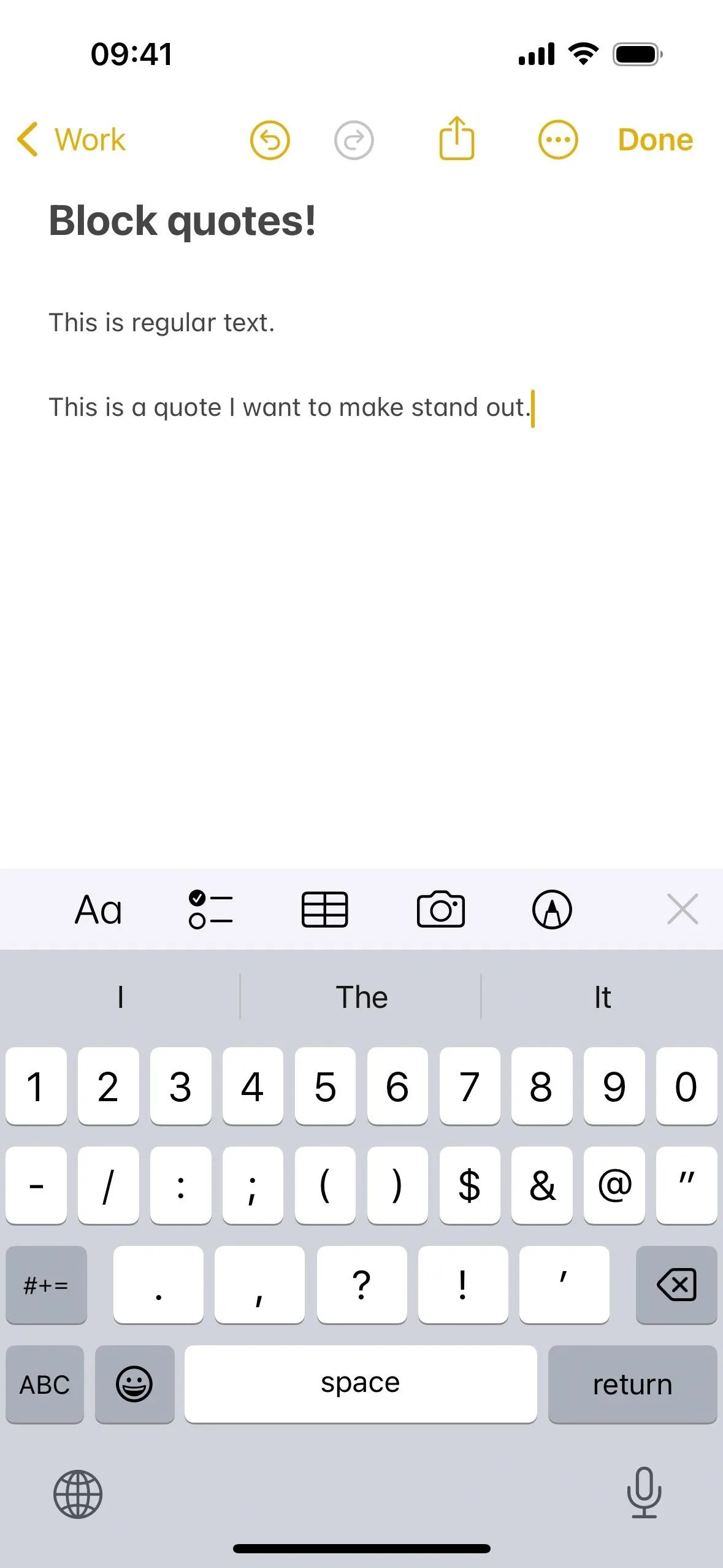
Task: Switch keyboard to ABC letters
Action: click(x=45, y=1384)
